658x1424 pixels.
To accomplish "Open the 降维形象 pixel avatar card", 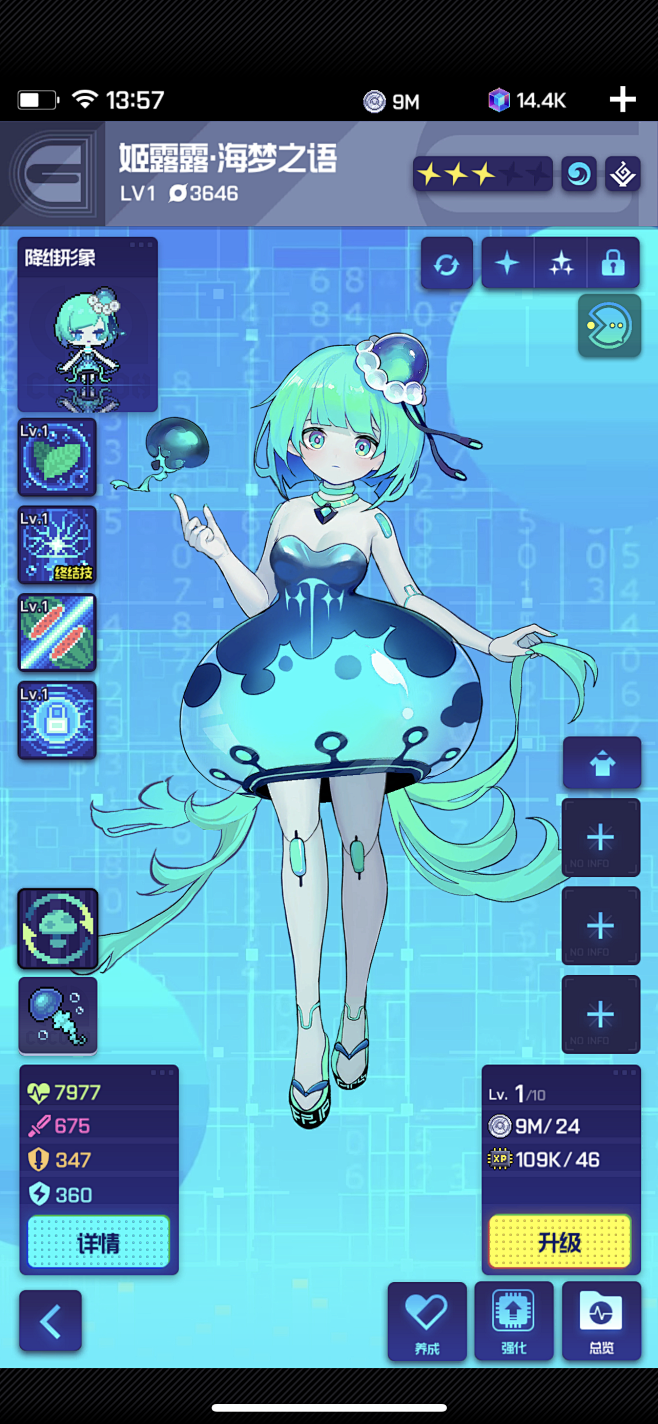I will click(87, 325).
